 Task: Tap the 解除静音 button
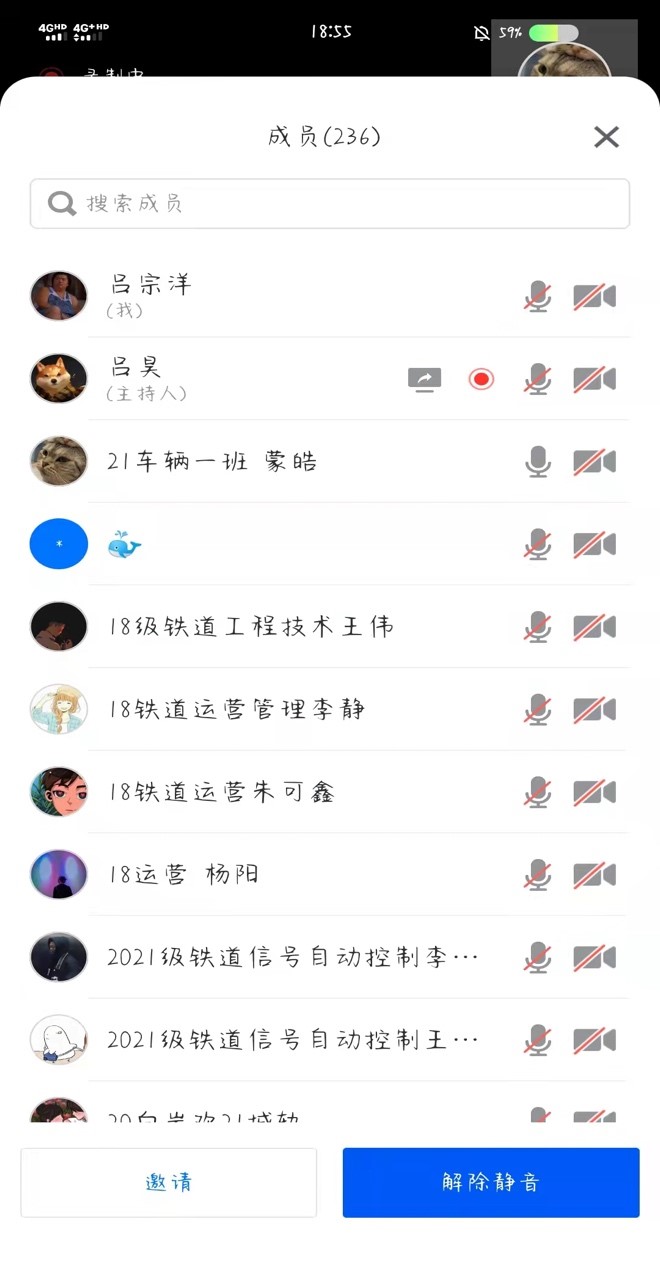point(490,1182)
